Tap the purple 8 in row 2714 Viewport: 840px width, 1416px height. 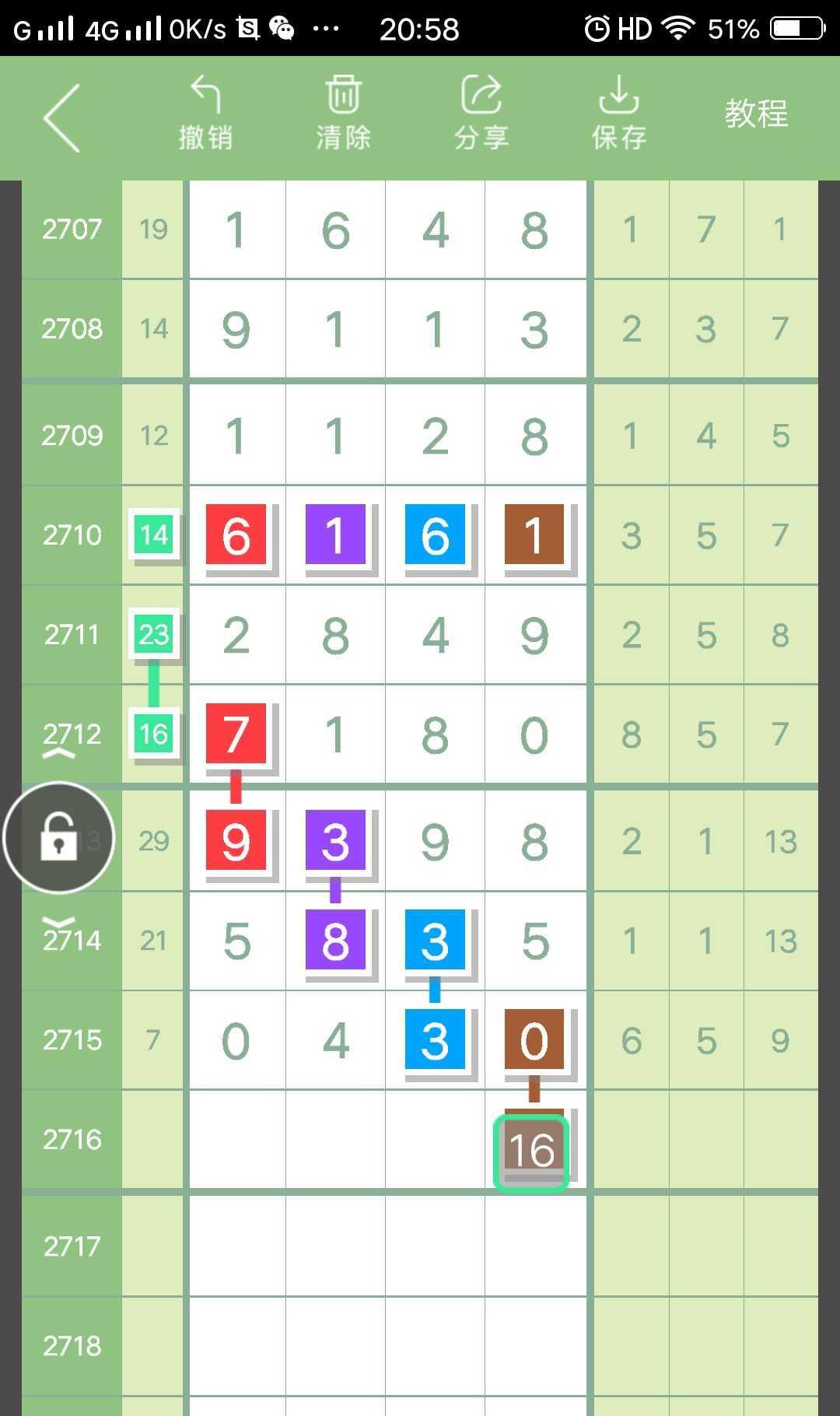(335, 939)
